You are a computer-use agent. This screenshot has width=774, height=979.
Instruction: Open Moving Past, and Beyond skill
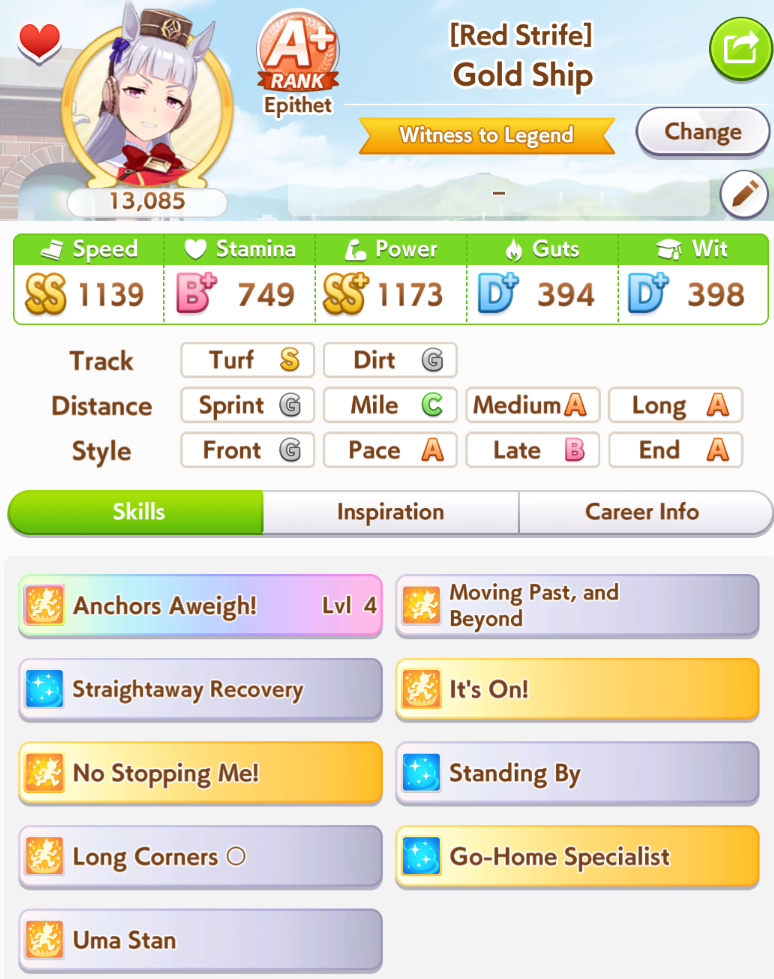[577, 605]
